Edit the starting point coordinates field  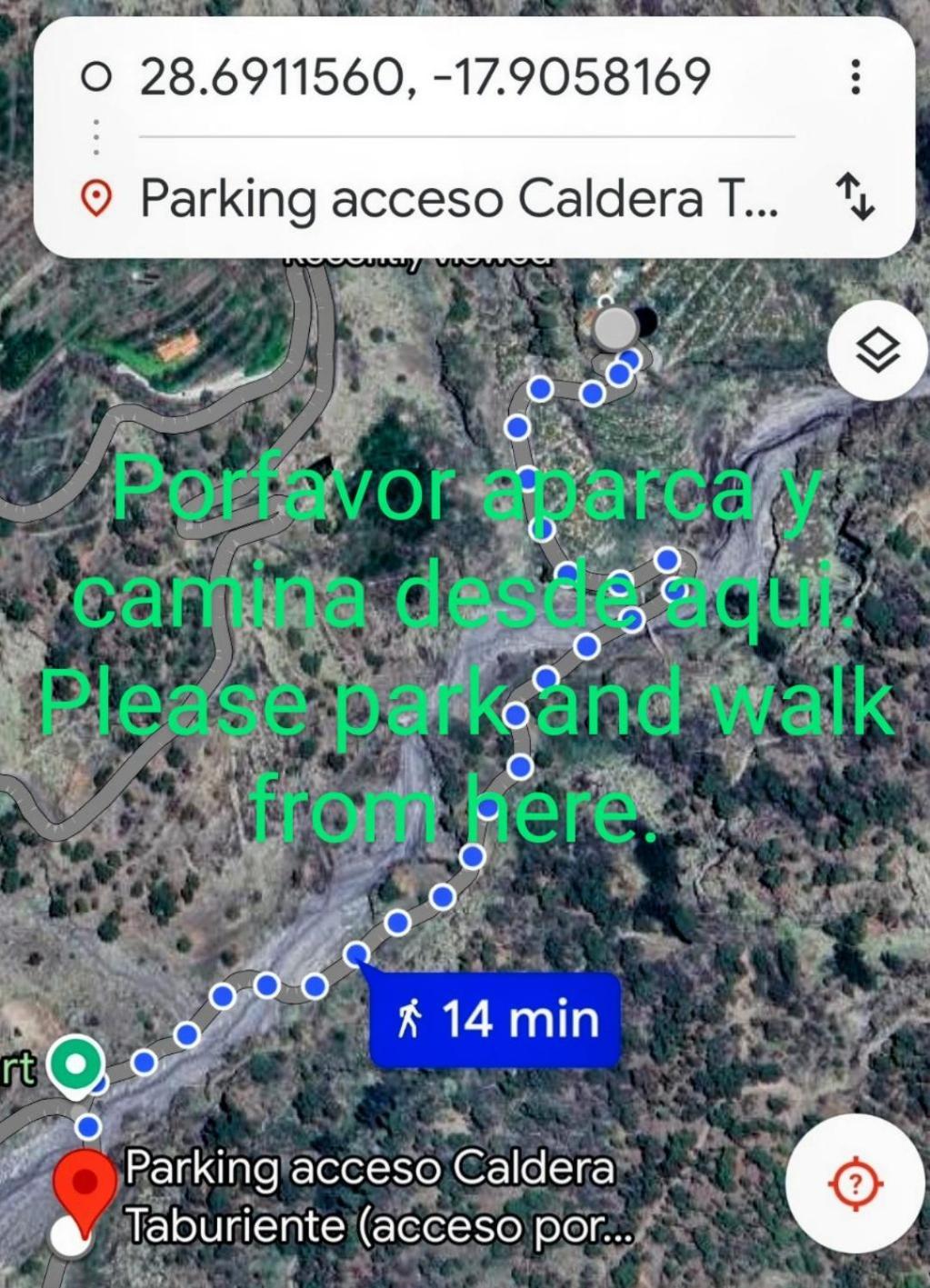(x=425, y=76)
